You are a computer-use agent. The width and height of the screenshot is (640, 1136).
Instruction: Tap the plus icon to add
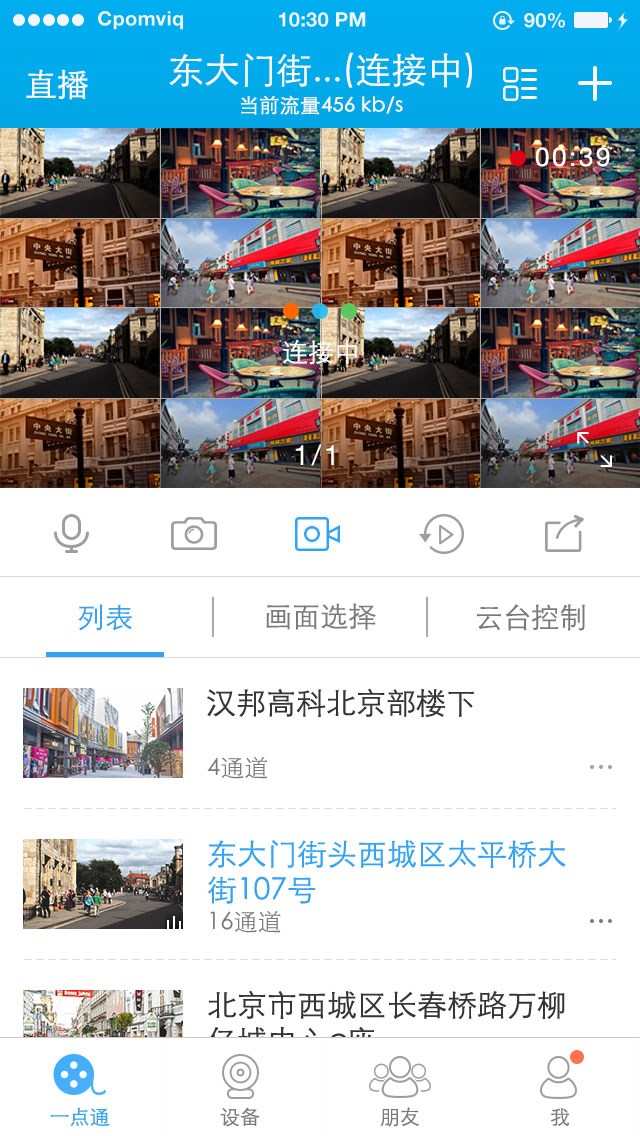click(x=595, y=84)
